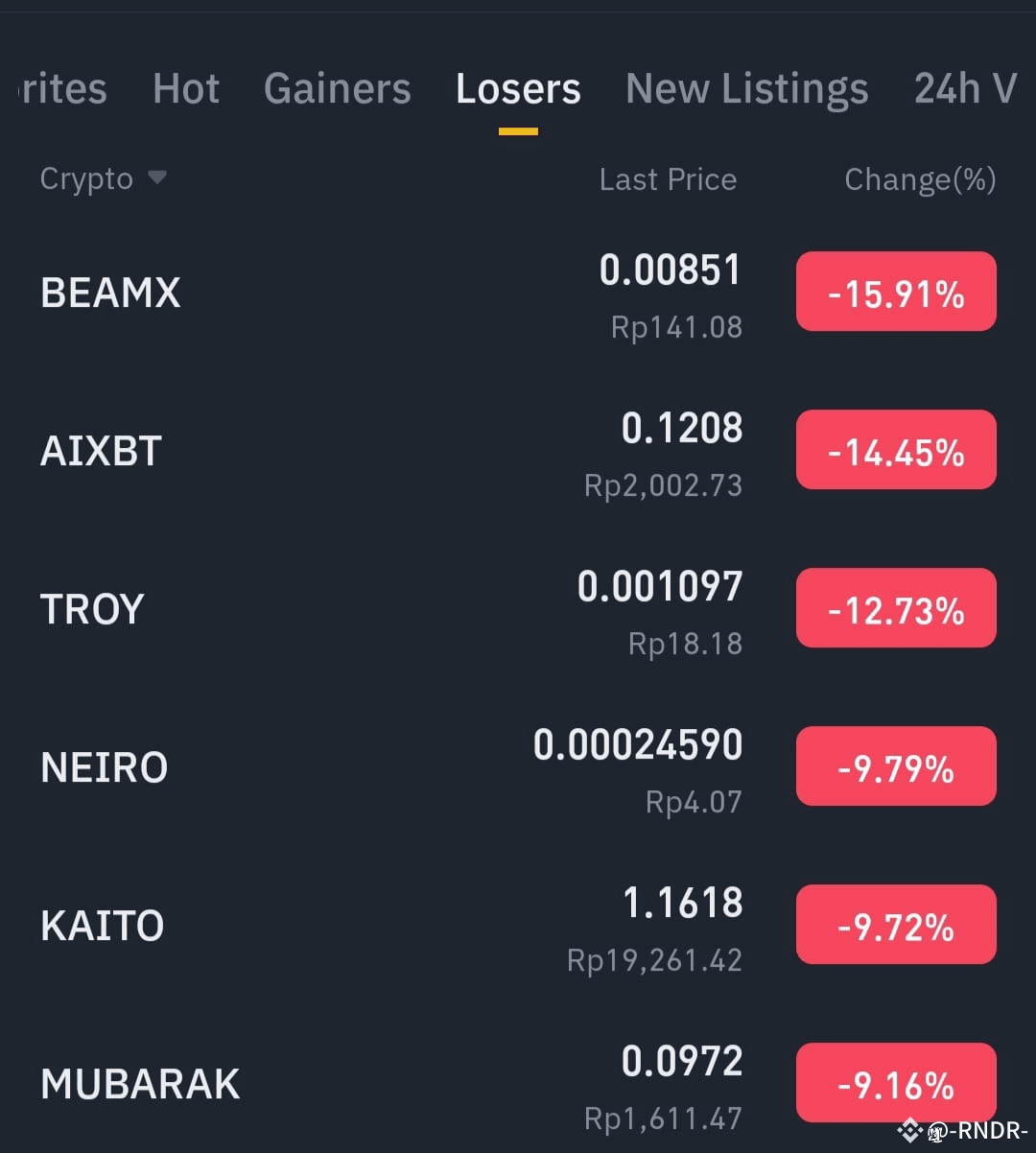
Task: Open the Gainers tab
Action: pos(337,88)
